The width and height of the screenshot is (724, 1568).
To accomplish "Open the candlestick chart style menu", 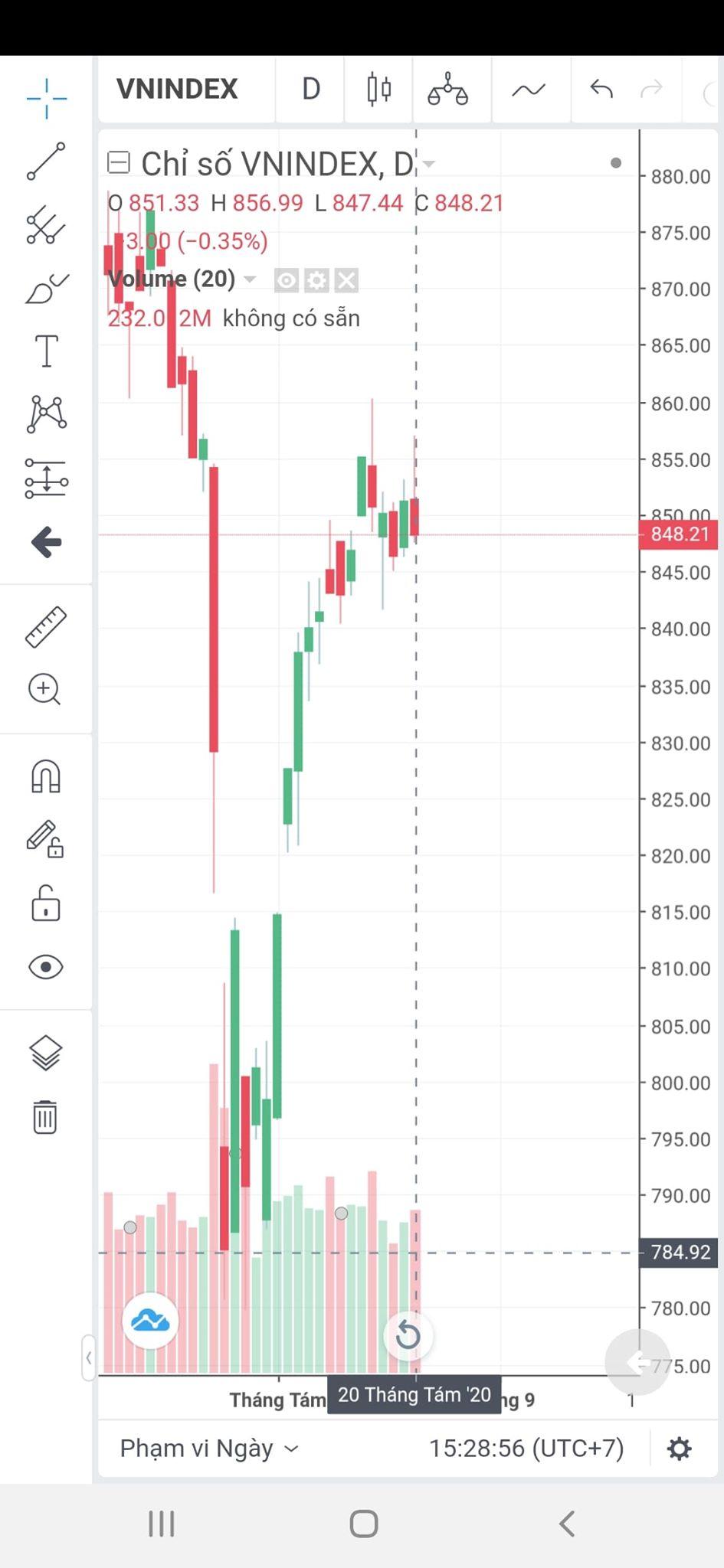I will pyautogui.click(x=378, y=90).
